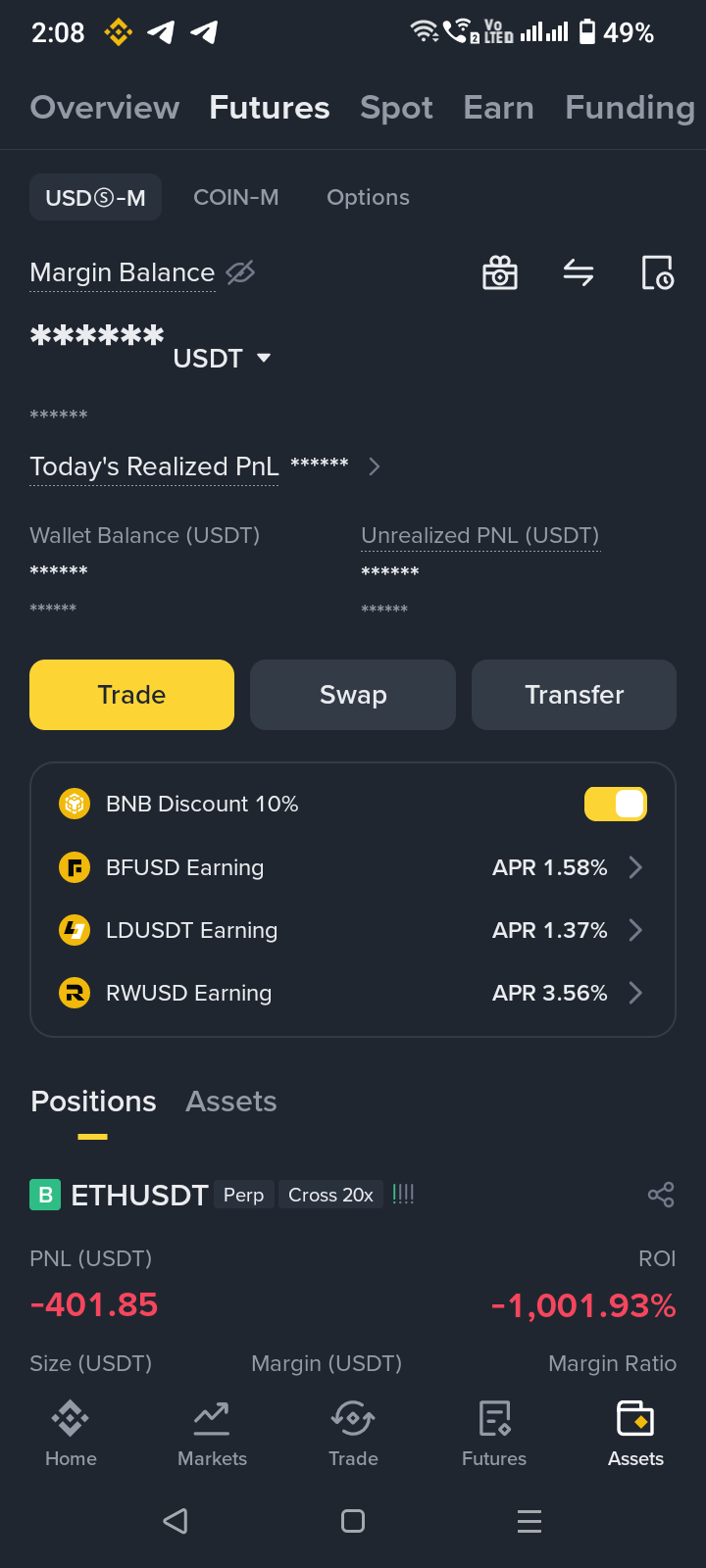Viewport: 706px width, 1568px height.
Task: Switch to the Assets list beside Positions
Action: click(231, 1102)
